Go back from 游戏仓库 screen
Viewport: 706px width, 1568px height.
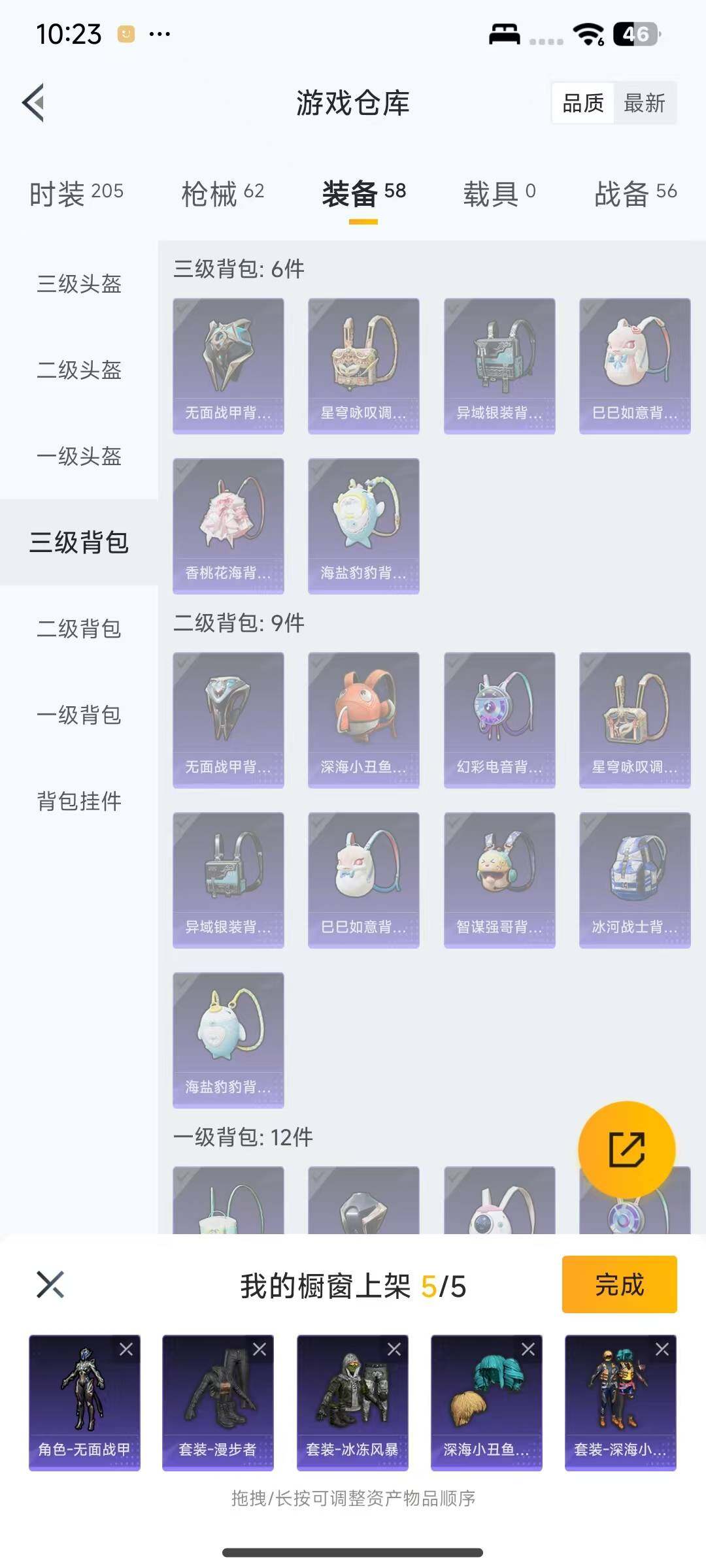point(34,103)
